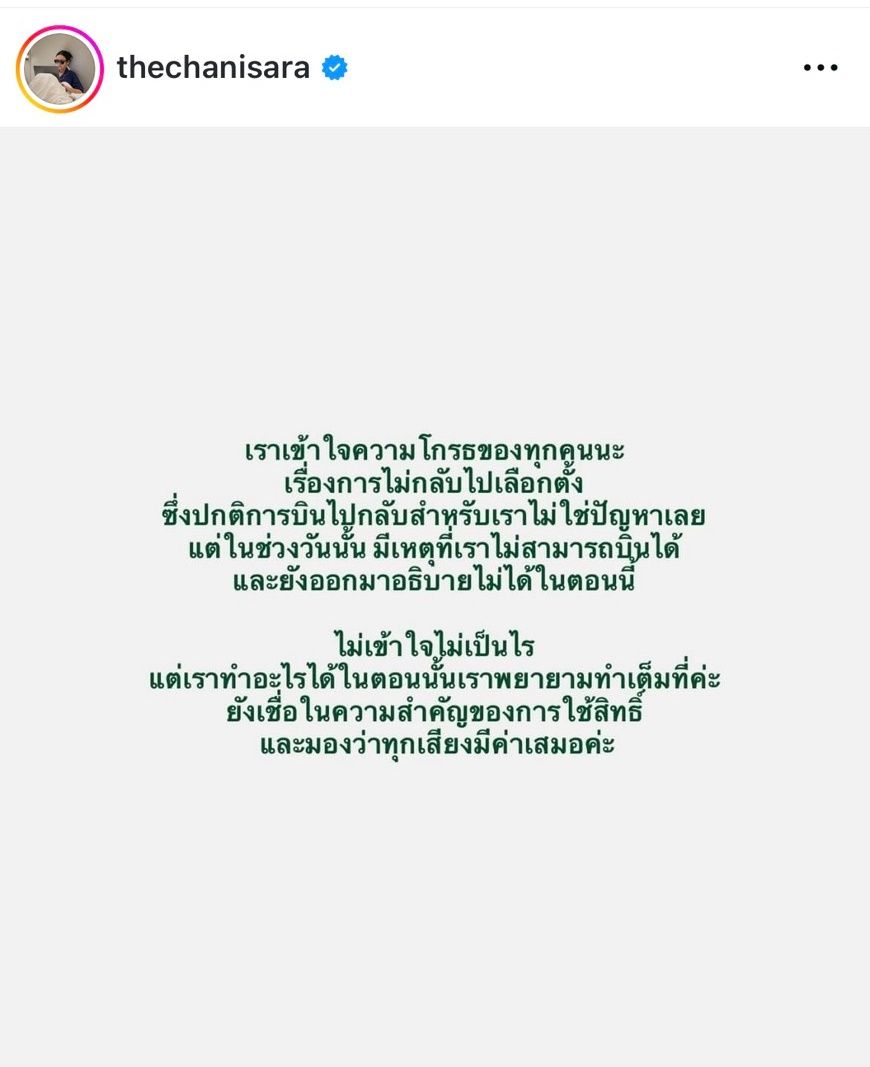Tap the Thai text post image
This screenshot has width=870, height=1067.
pos(435,596)
